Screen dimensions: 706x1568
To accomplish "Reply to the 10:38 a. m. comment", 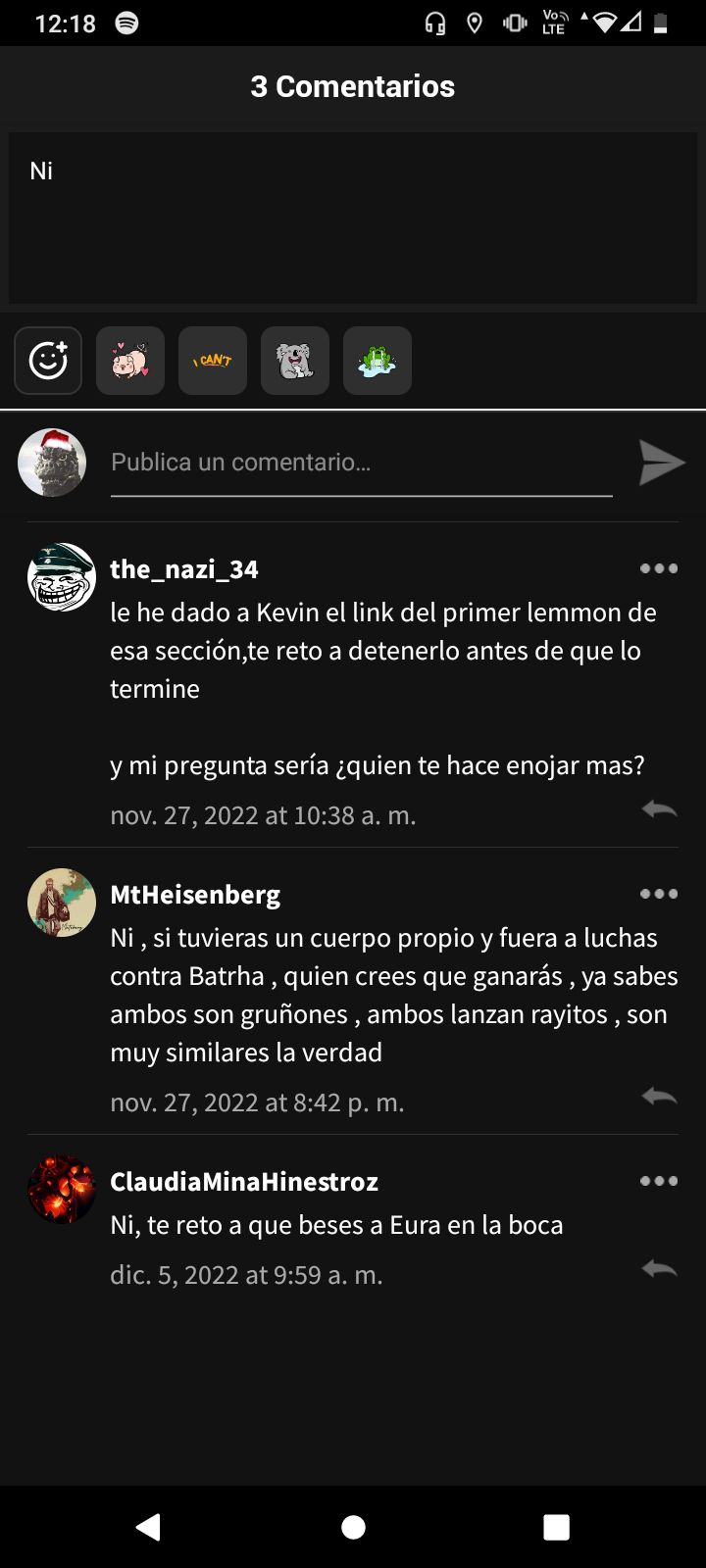I will click(659, 808).
